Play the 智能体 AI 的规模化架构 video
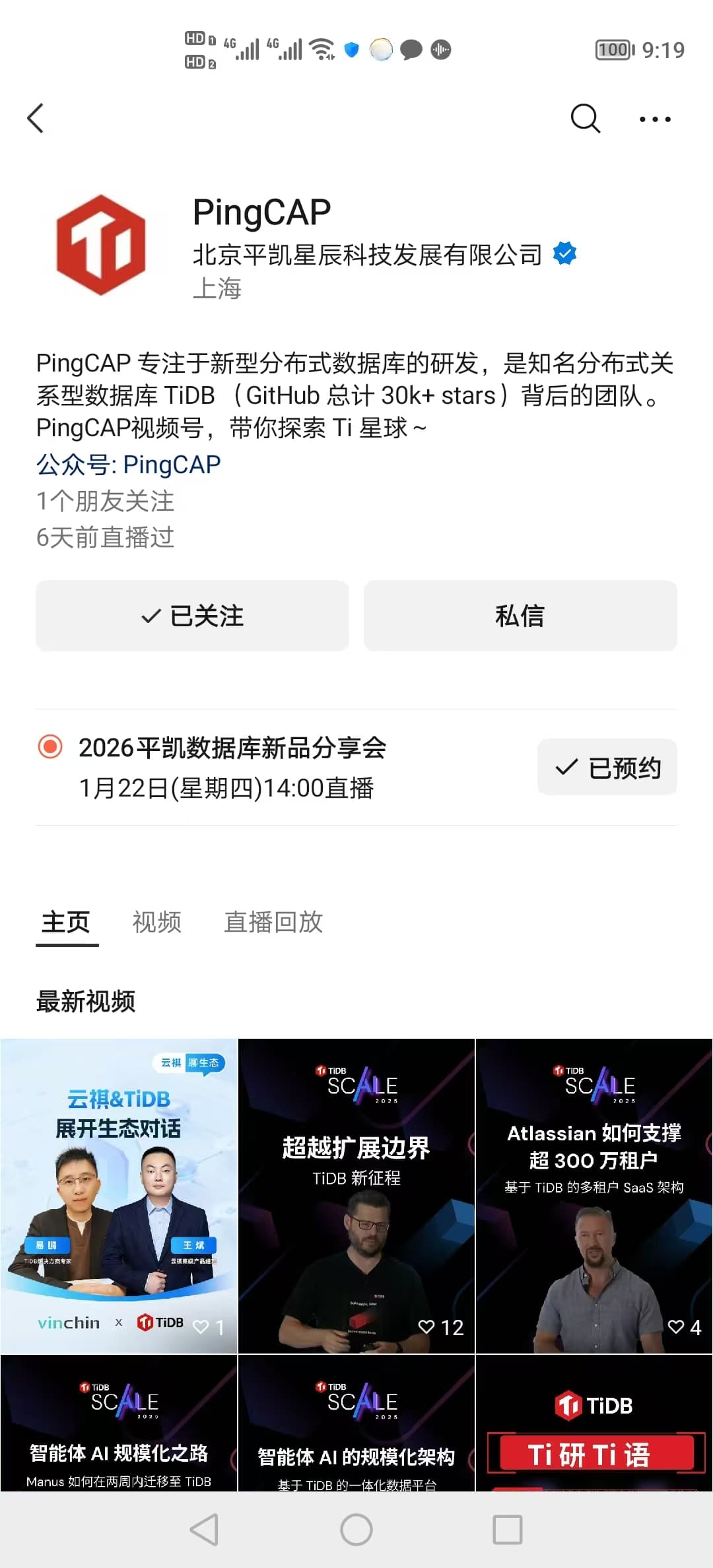The height and width of the screenshot is (1568, 713). click(x=356, y=1424)
